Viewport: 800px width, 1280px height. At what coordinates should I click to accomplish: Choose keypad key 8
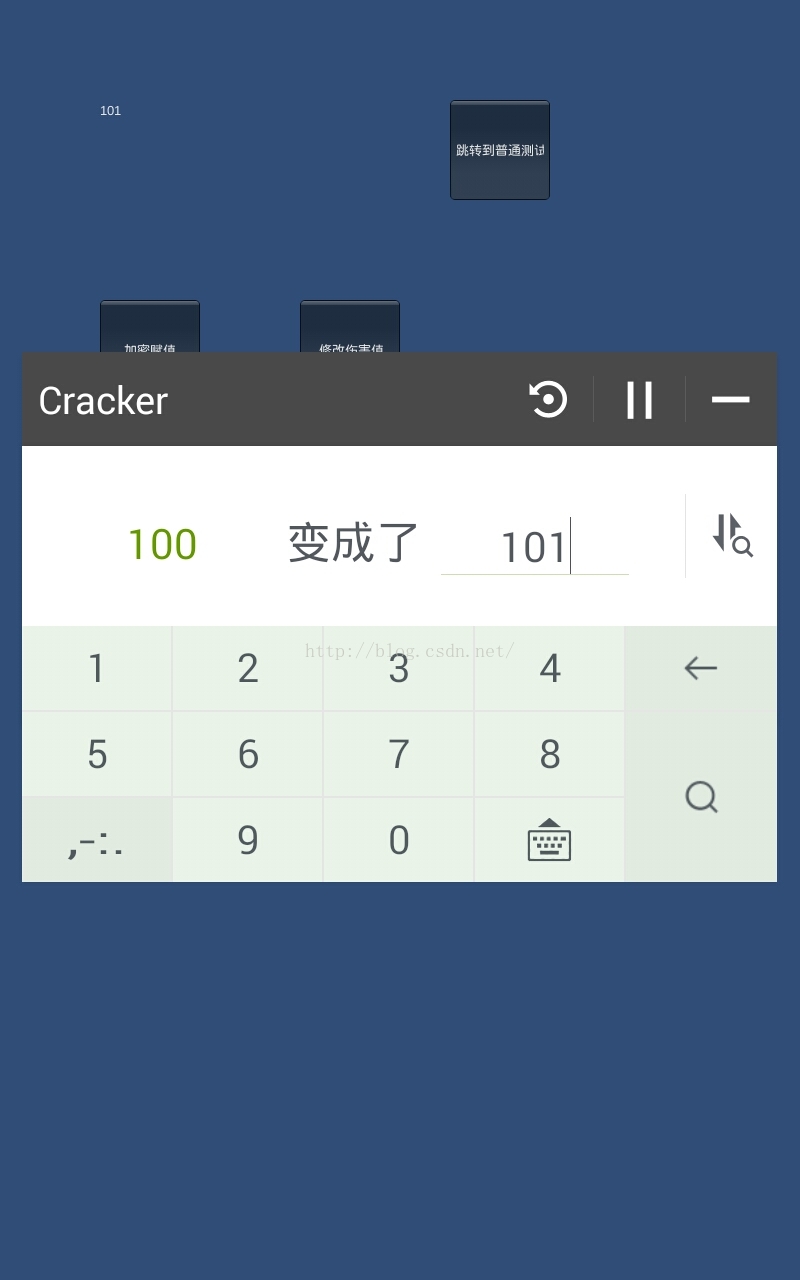tap(550, 754)
